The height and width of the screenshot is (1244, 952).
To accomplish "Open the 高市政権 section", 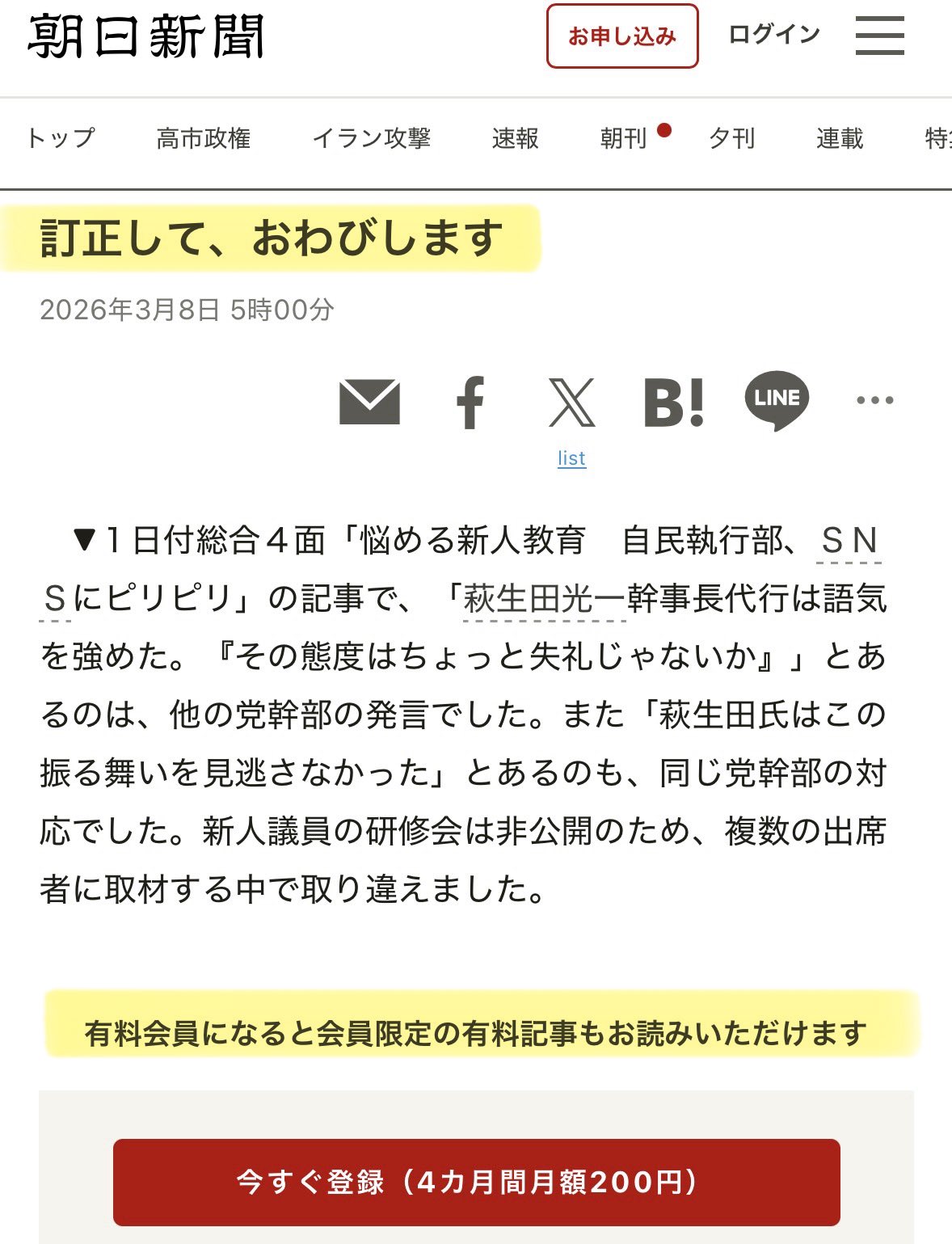I will coord(204,139).
